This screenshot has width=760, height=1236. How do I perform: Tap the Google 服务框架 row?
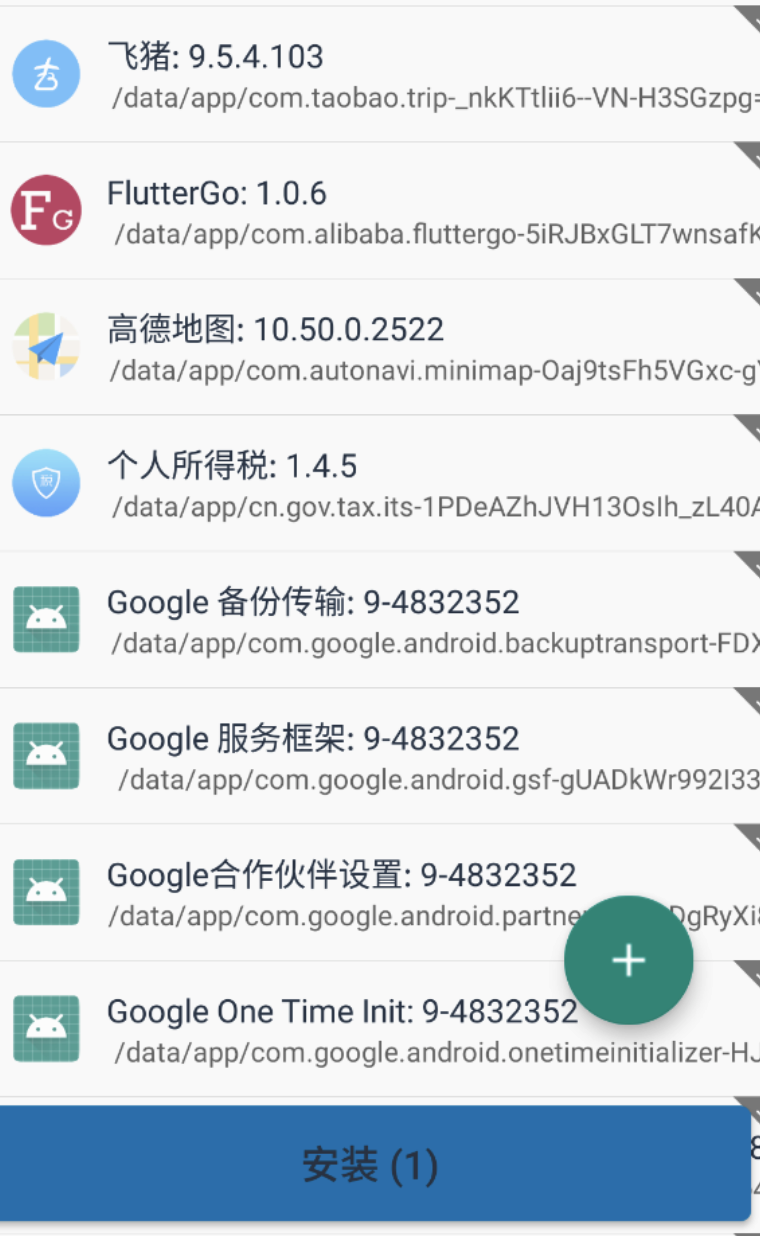[380, 756]
